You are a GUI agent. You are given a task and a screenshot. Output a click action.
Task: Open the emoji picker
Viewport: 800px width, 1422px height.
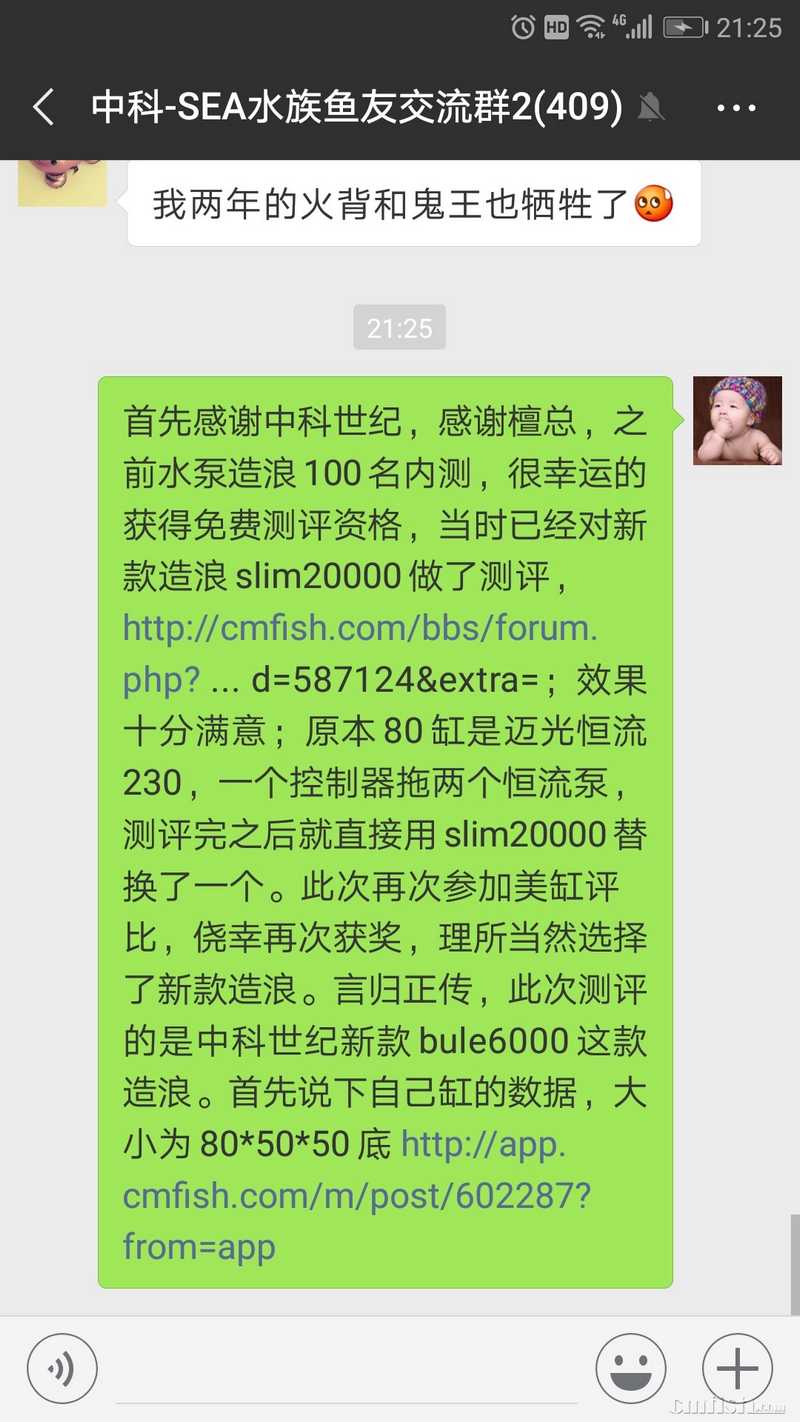[x=631, y=1369]
